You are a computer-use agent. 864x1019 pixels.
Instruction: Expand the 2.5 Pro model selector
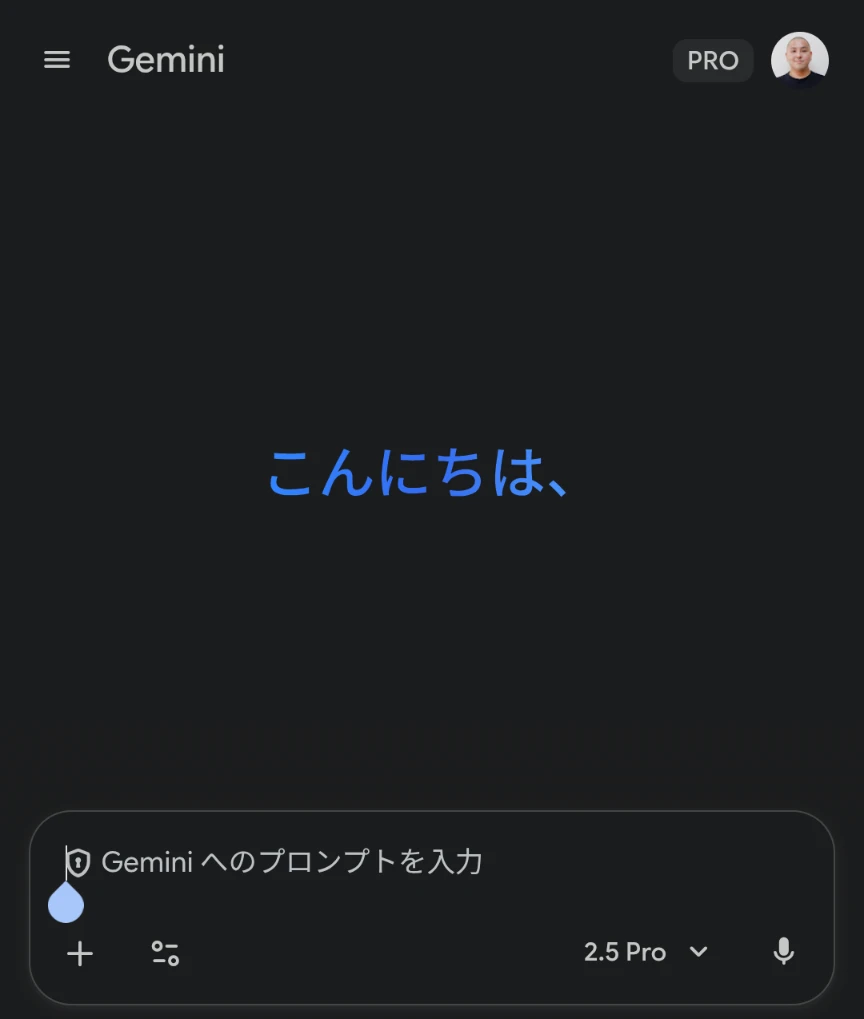(x=645, y=952)
